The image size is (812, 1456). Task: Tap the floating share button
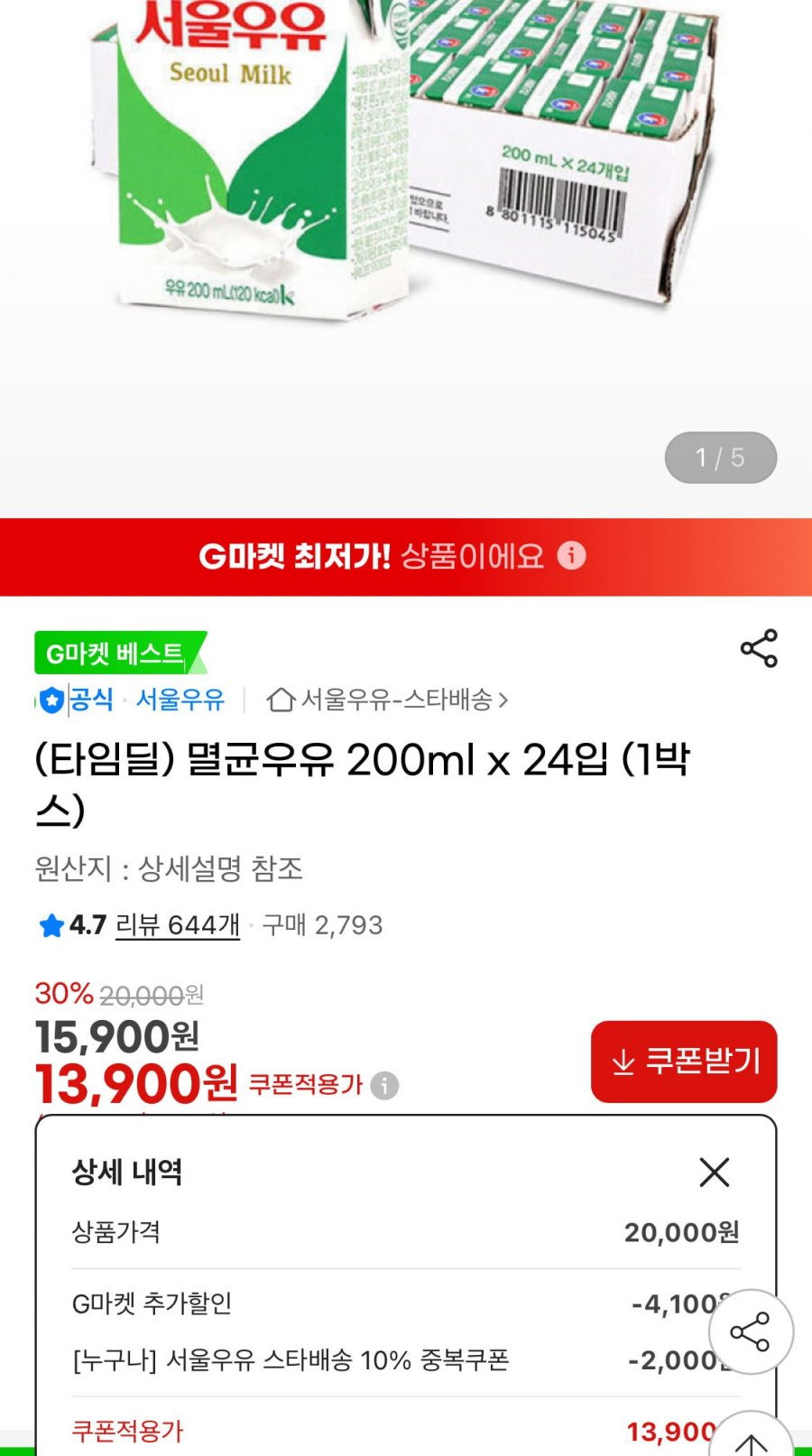click(750, 1331)
